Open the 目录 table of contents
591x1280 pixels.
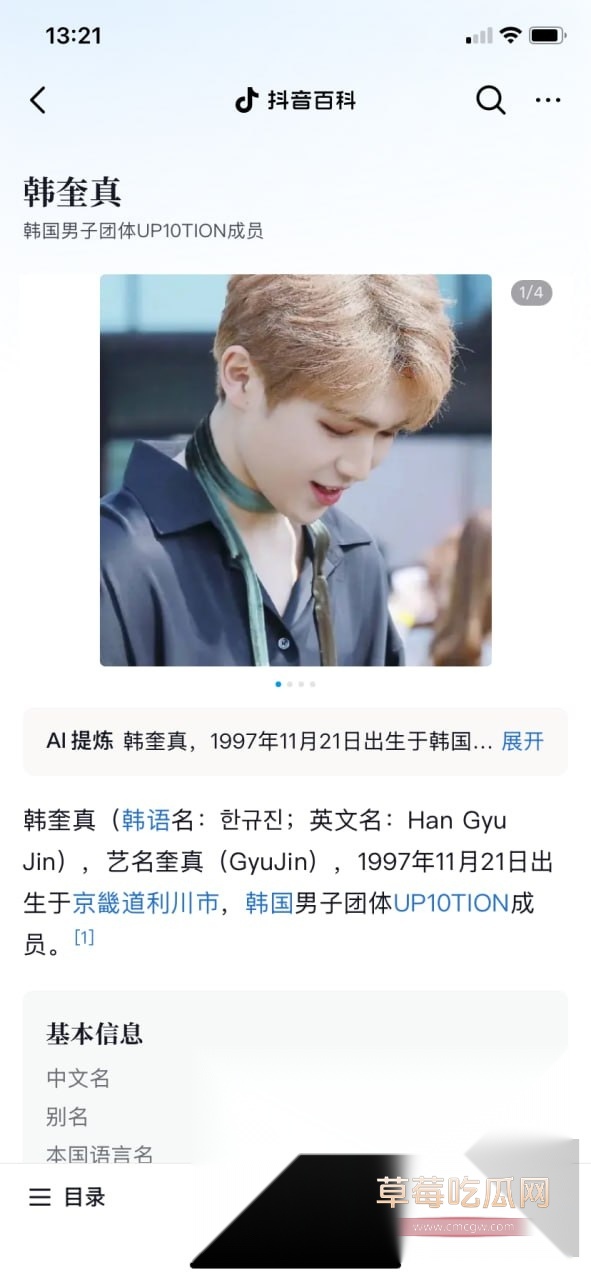click(67, 1197)
